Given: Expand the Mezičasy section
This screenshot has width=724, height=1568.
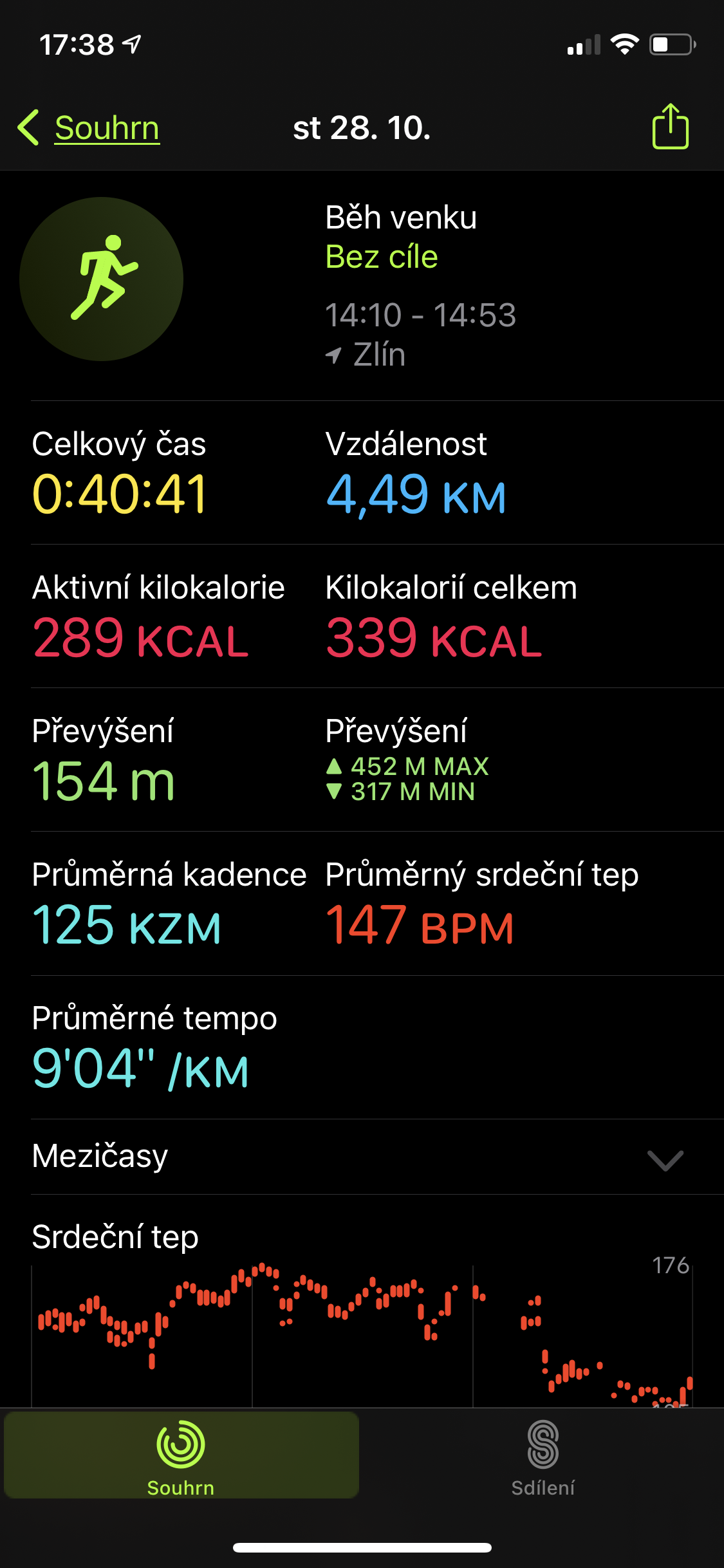Looking at the screenshot, I should pyautogui.click(x=362, y=1156).
